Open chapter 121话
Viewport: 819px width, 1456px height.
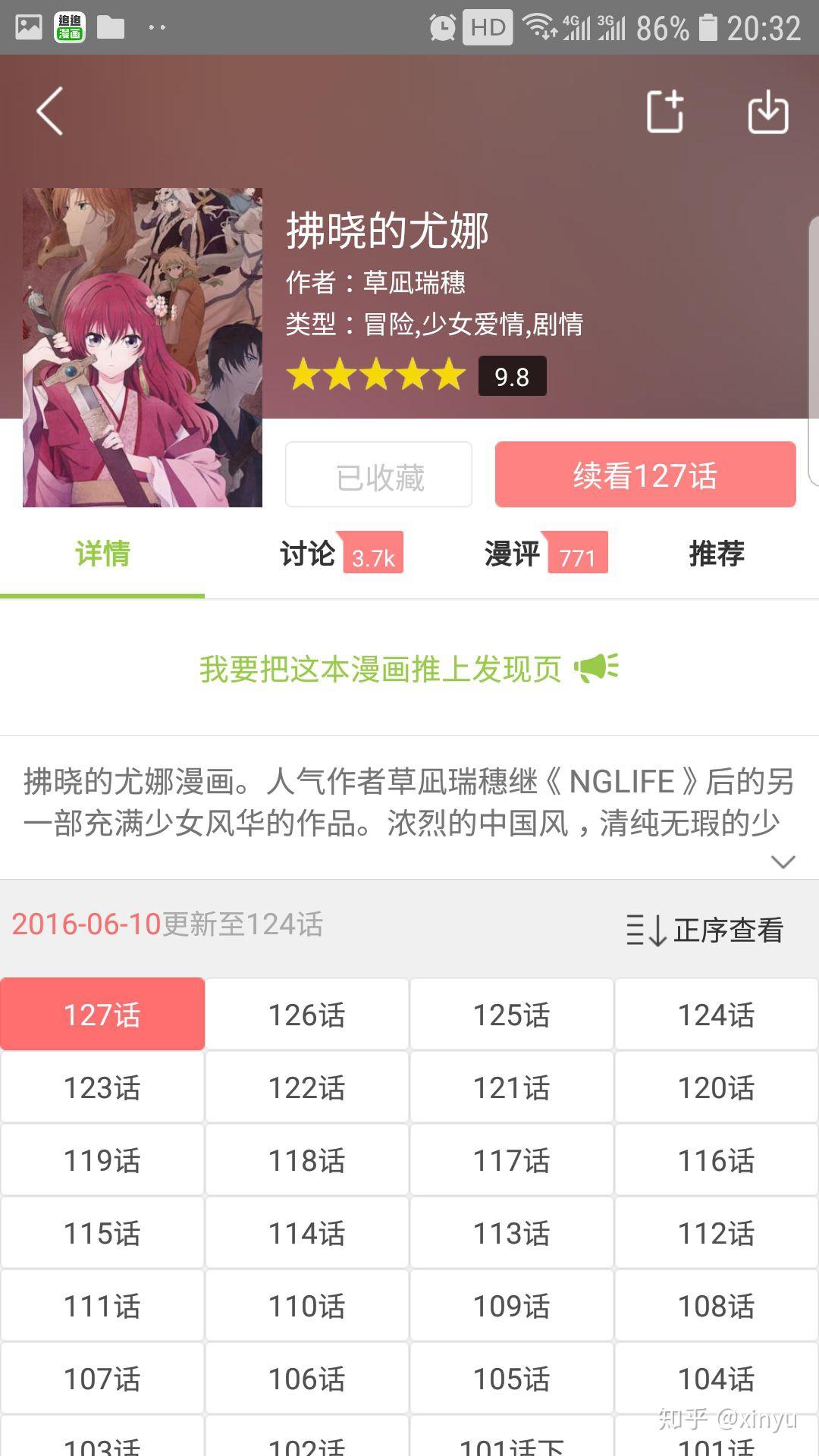pos(512,1087)
